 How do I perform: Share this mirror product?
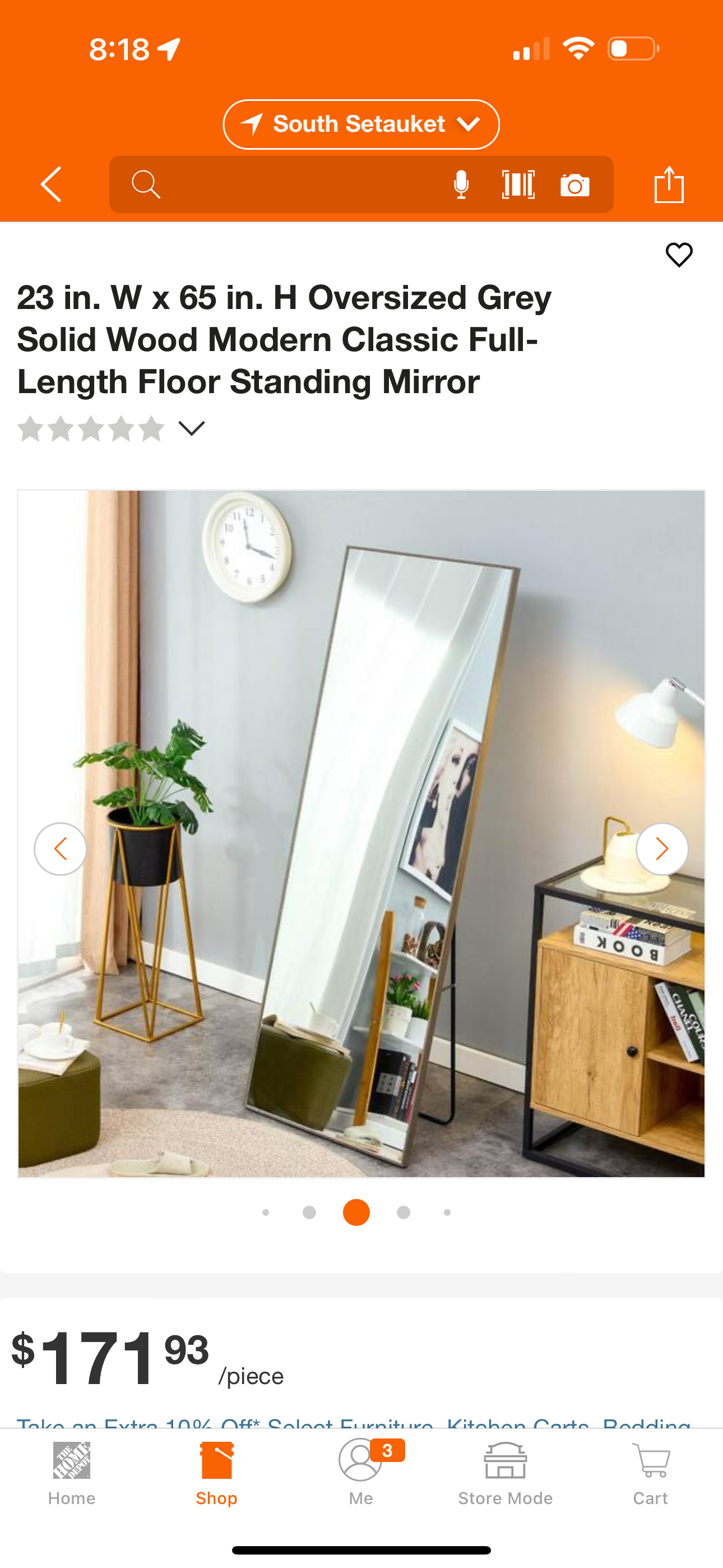(x=669, y=184)
